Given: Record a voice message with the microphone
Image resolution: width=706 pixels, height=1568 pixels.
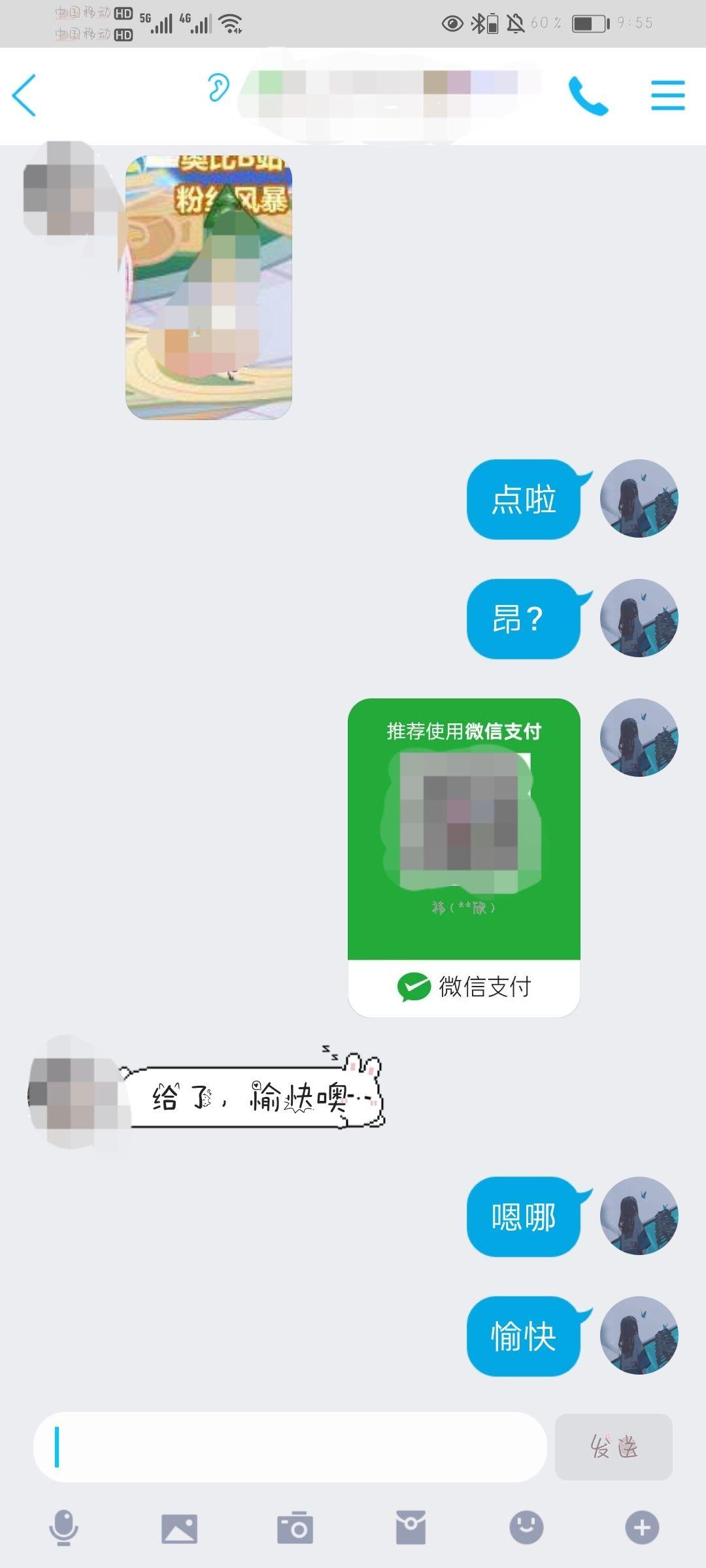Looking at the screenshot, I should pos(64,1528).
